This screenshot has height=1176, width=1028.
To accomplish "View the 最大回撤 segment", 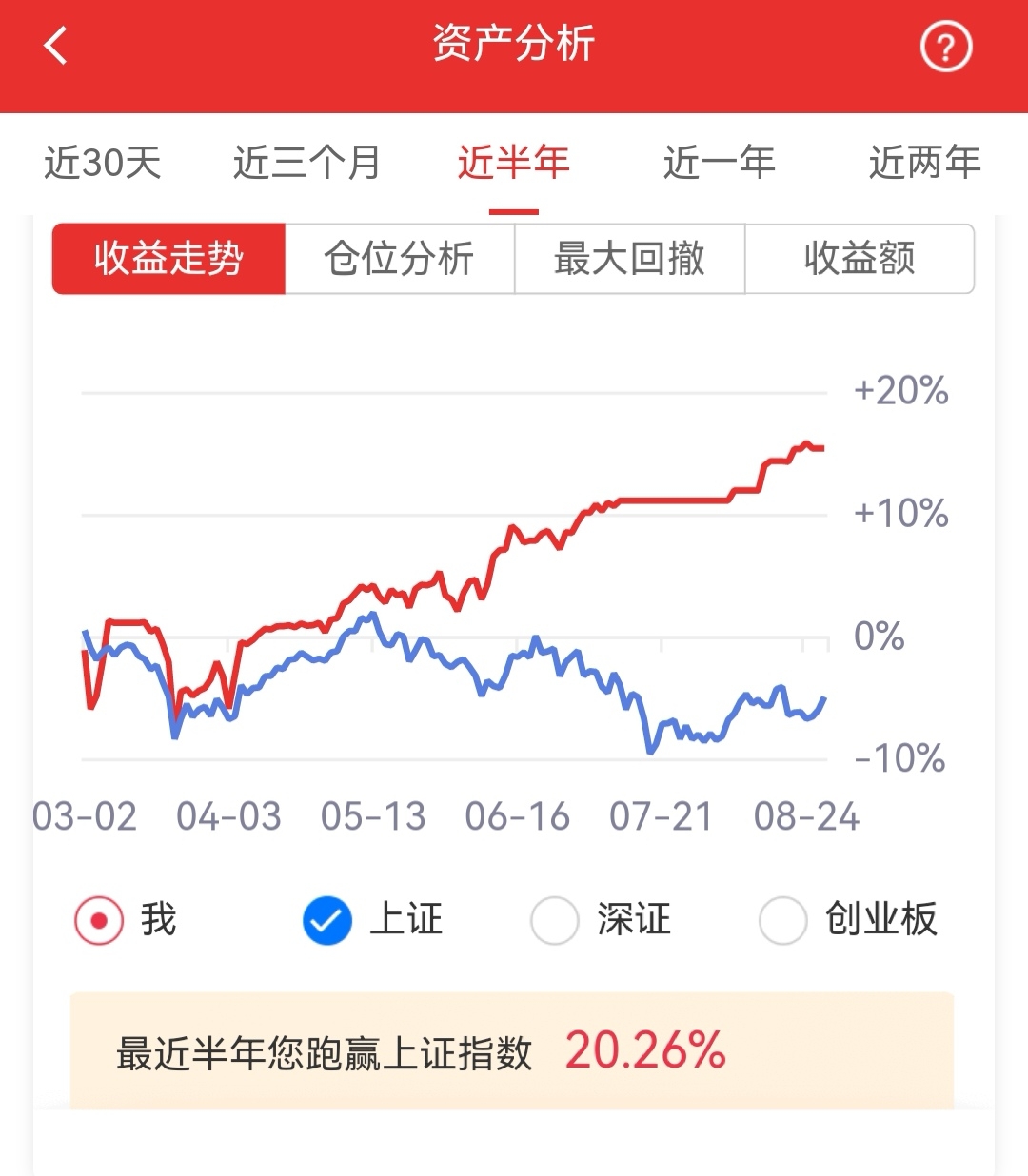I will [630, 259].
